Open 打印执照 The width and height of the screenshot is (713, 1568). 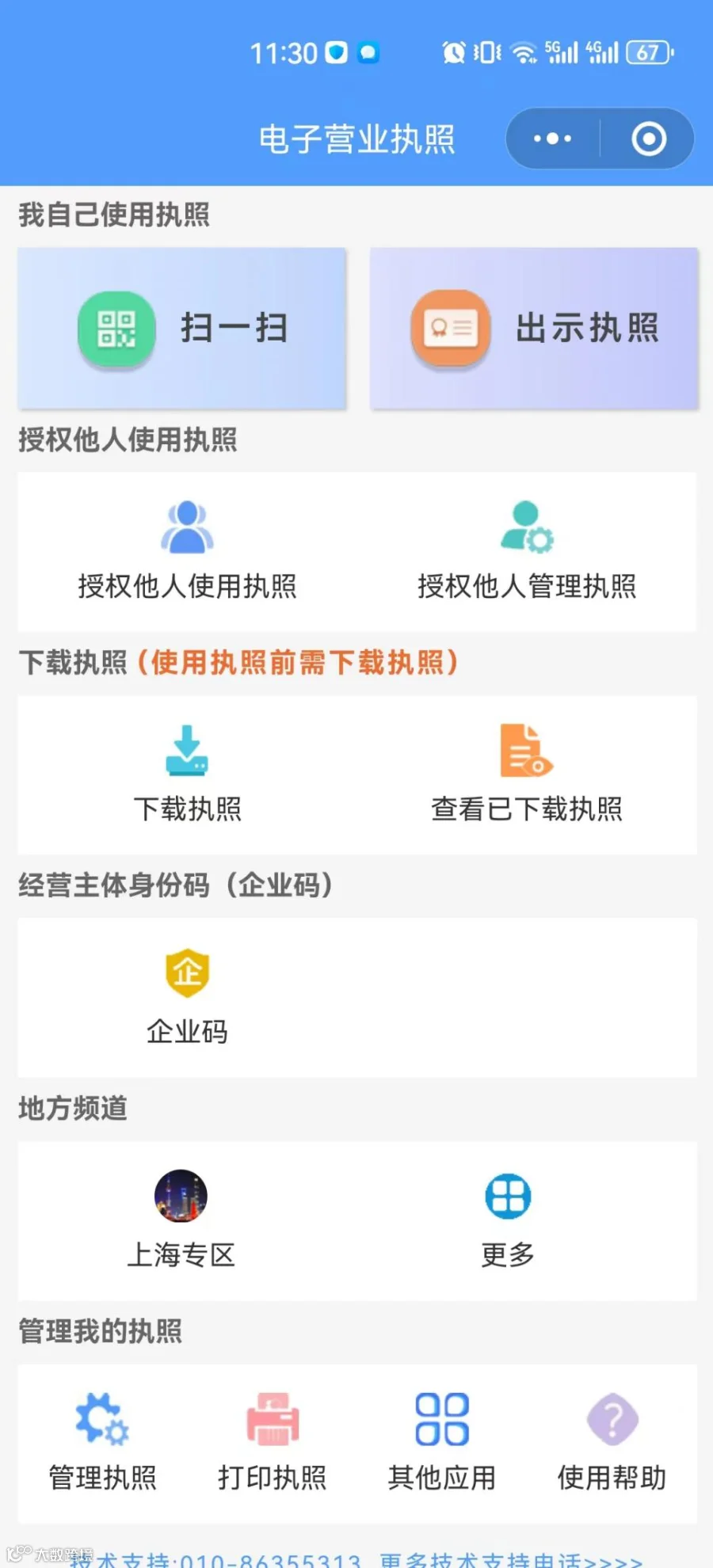coord(273,1443)
